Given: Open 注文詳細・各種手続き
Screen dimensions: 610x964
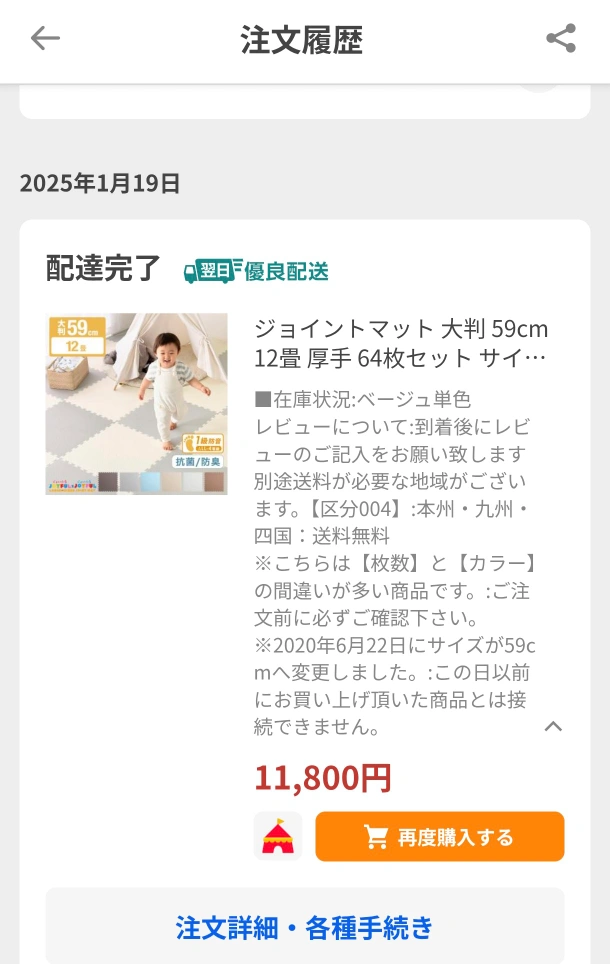Looking at the screenshot, I should (305, 926).
